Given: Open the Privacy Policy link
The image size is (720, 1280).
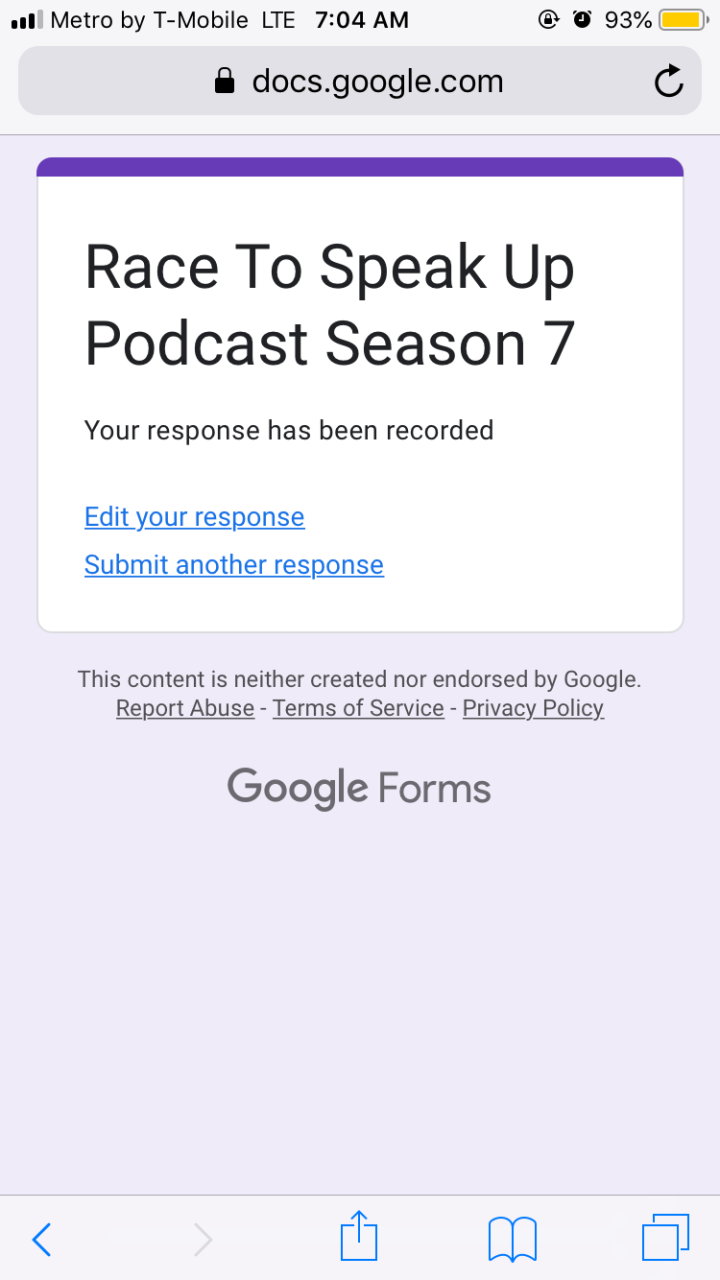Looking at the screenshot, I should coord(533,708).
